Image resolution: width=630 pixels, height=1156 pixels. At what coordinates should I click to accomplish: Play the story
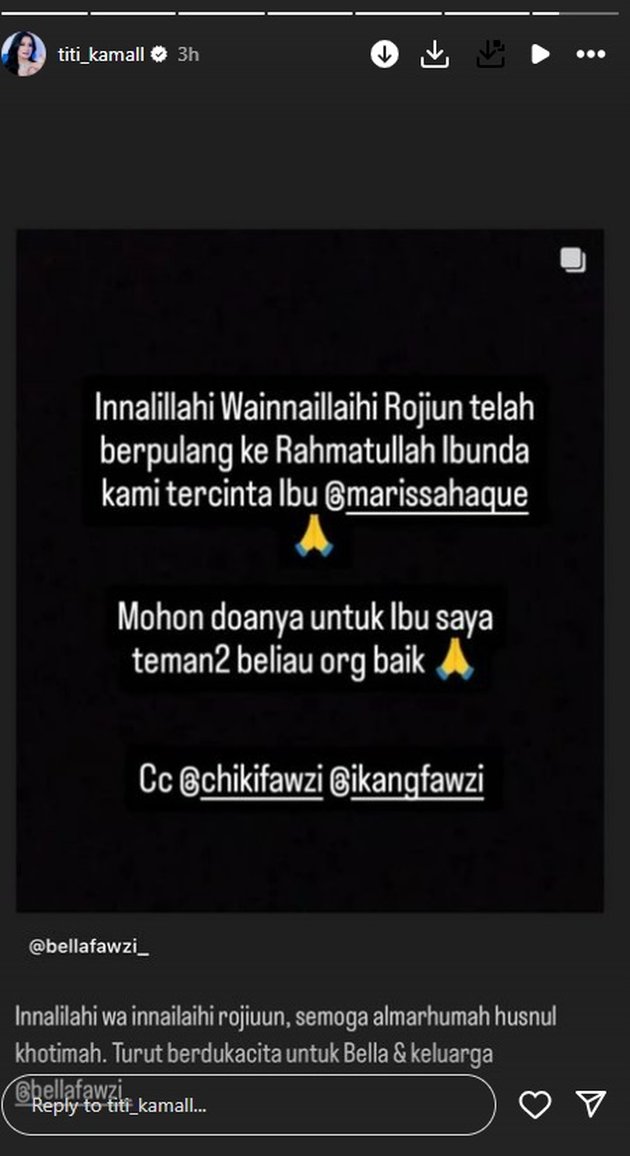click(540, 54)
